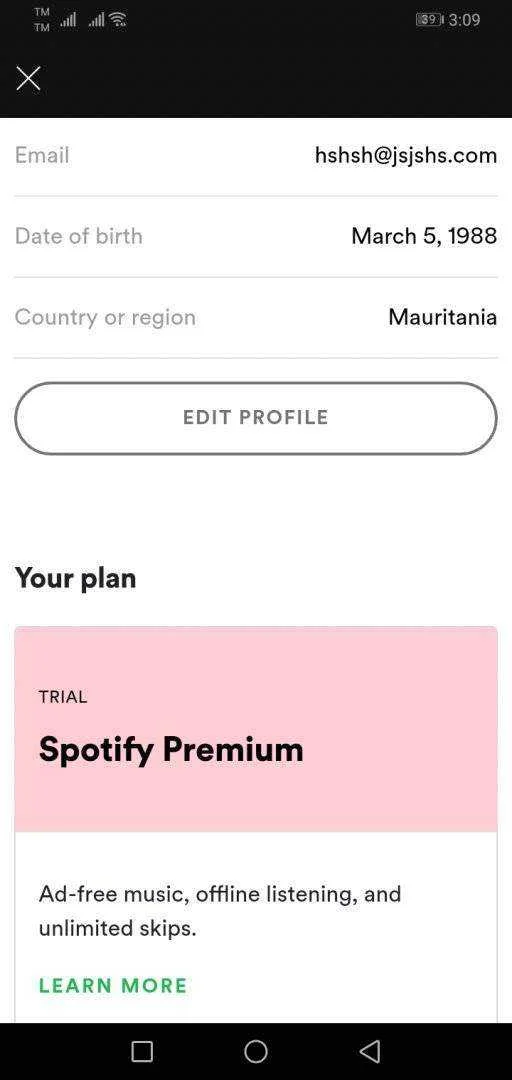512x1080 pixels.
Task: Open the recent apps overview
Action: click(142, 1051)
